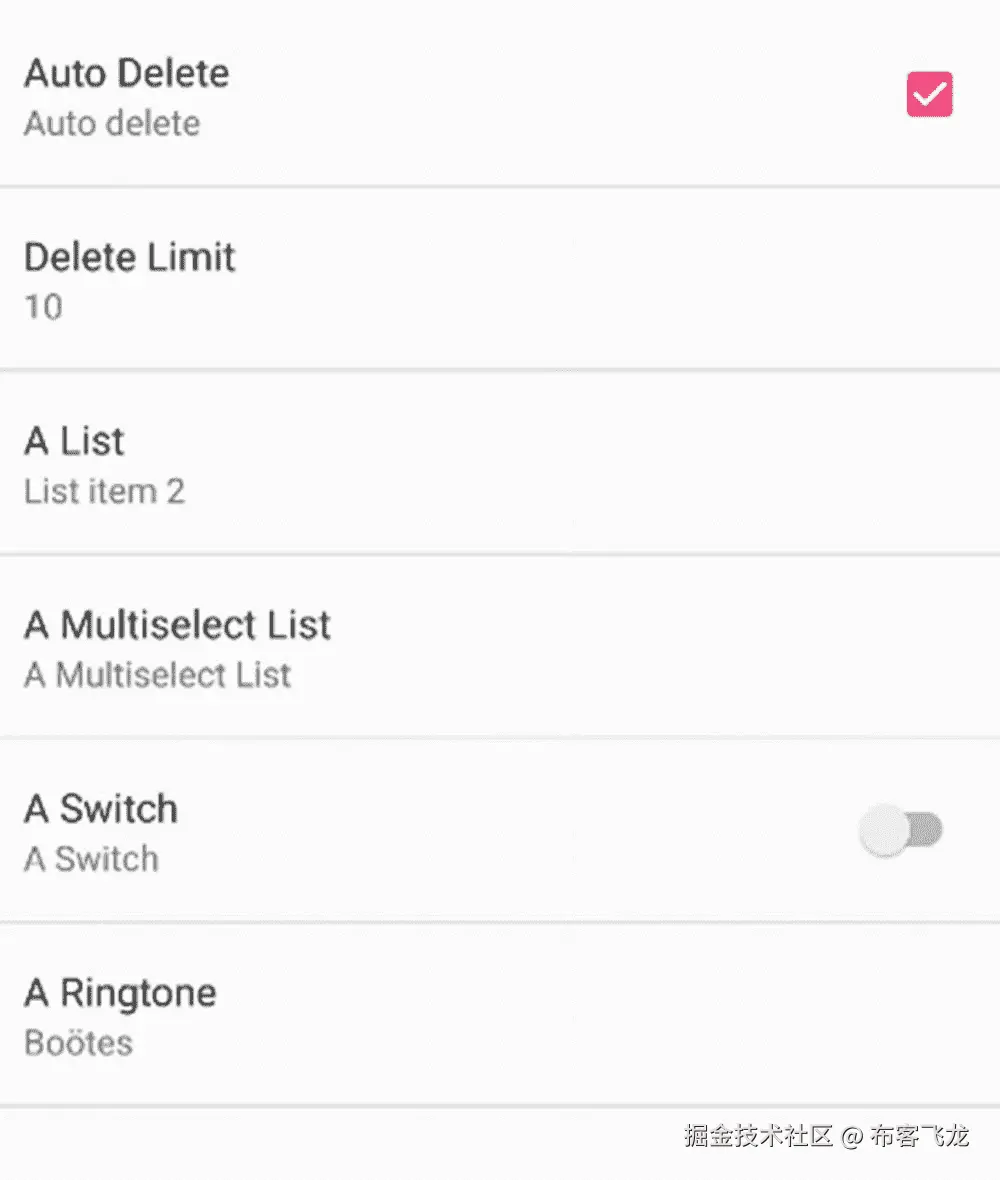Uncheck the Auto Delete checkbox
The height and width of the screenshot is (1180, 1000).
(x=929, y=95)
